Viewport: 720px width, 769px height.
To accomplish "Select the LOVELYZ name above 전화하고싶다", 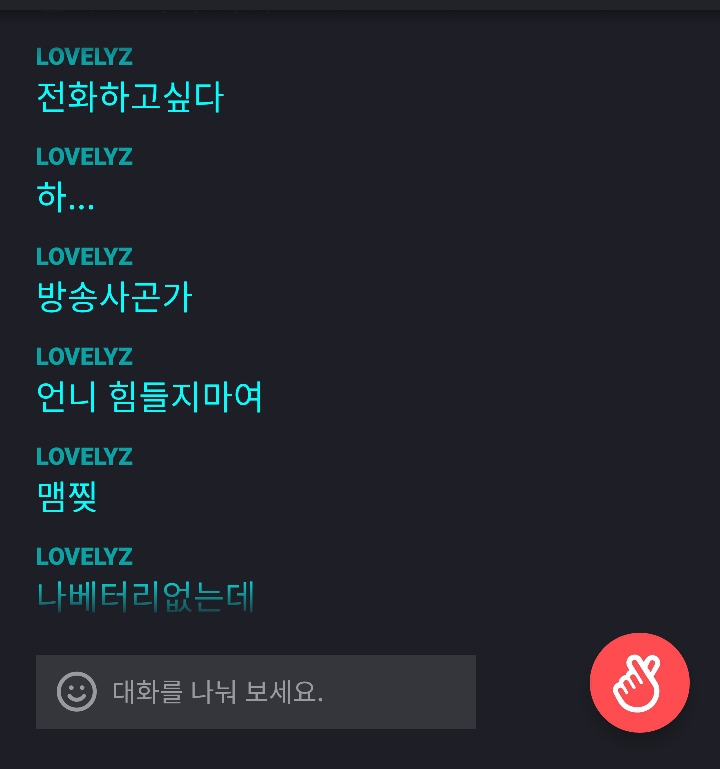I will tap(84, 57).
